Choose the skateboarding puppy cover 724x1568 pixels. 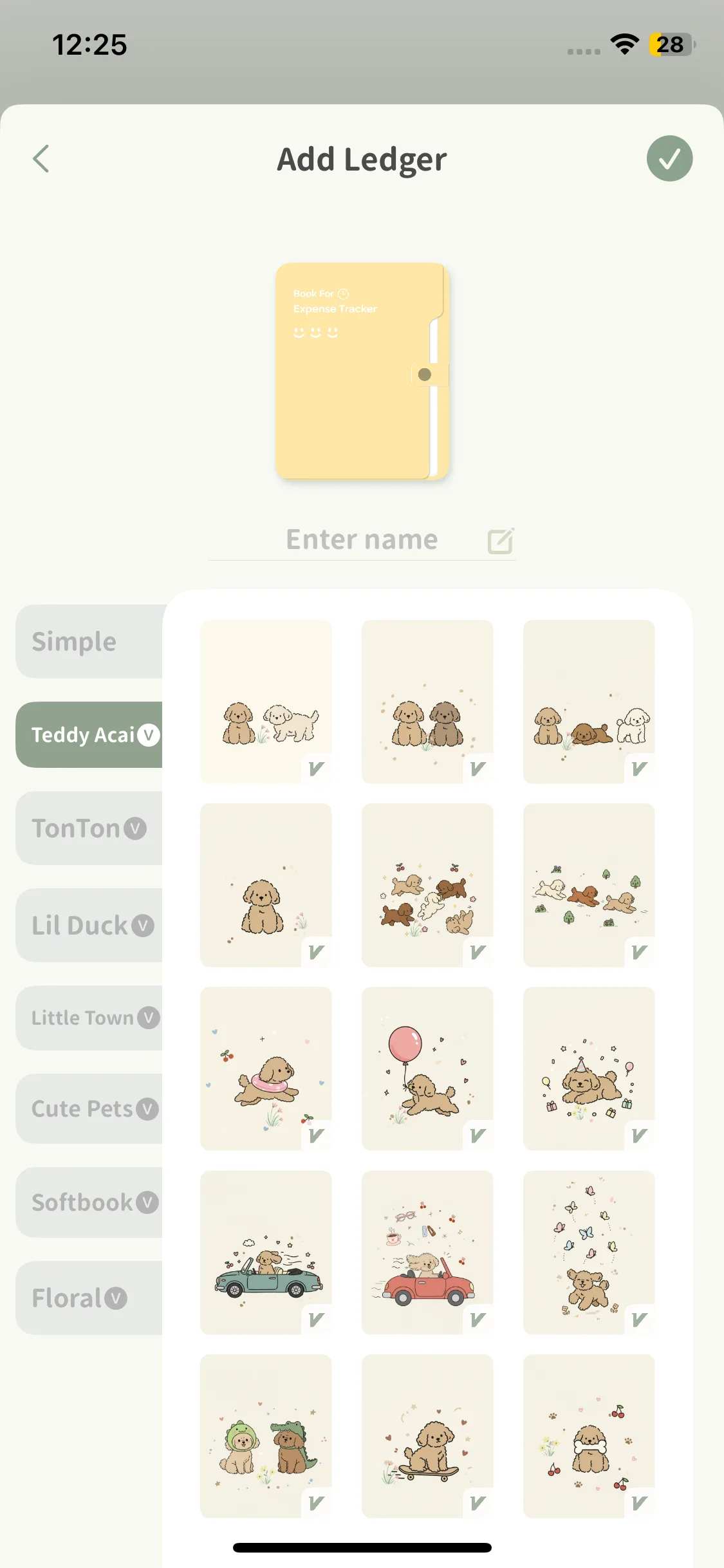pyautogui.click(x=427, y=1436)
